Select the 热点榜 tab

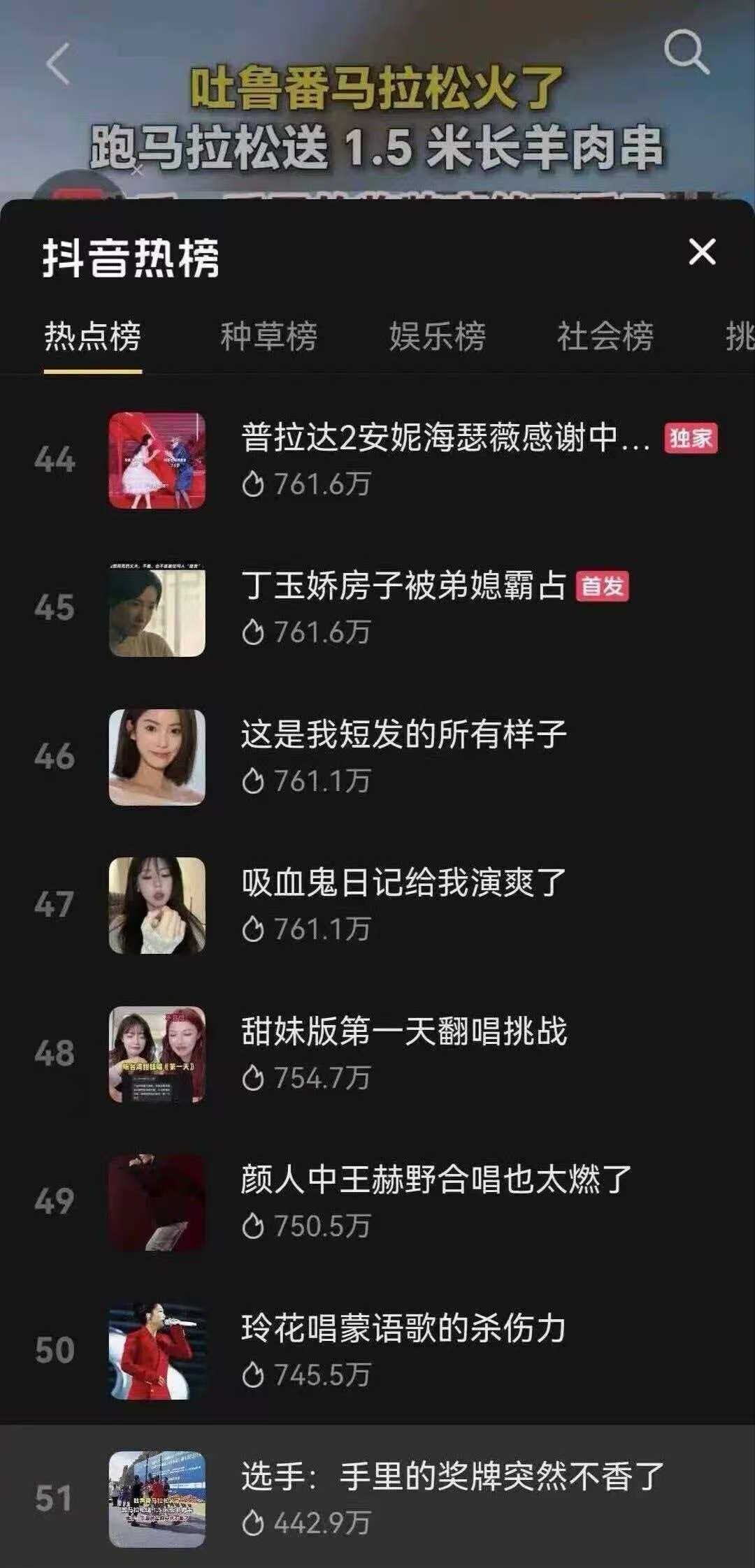coord(92,337)
